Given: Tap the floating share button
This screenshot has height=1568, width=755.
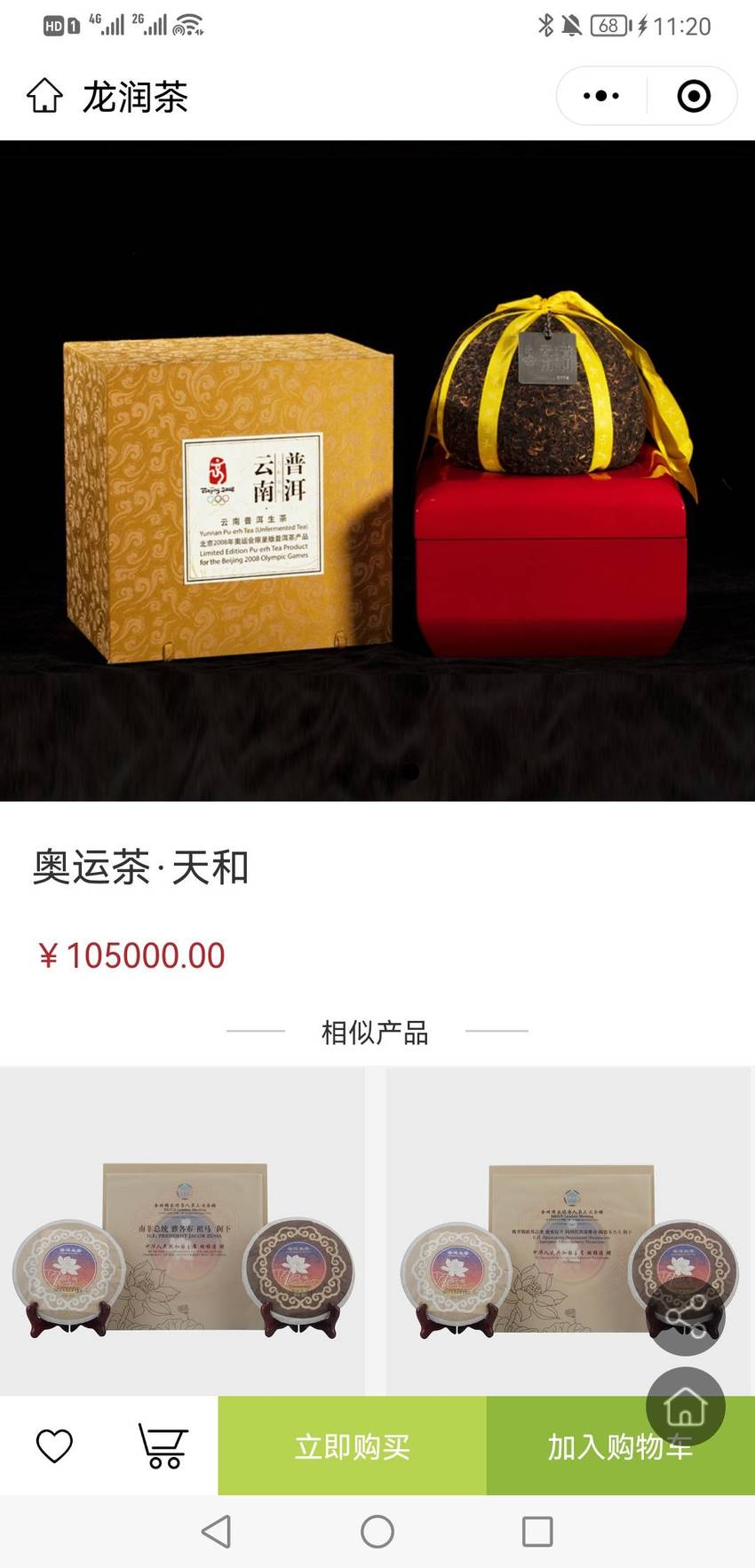Looking at the screenshot, I should [x=686, y=1317].
